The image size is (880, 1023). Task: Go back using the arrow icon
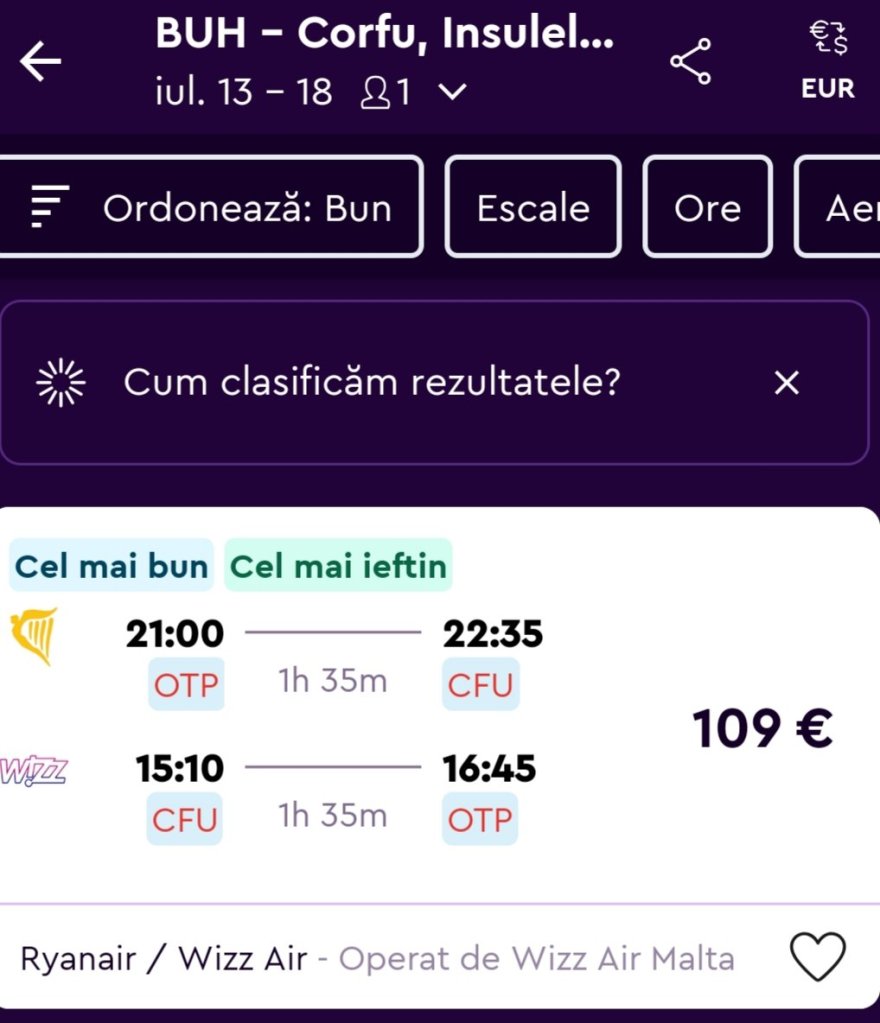point(41,63)
